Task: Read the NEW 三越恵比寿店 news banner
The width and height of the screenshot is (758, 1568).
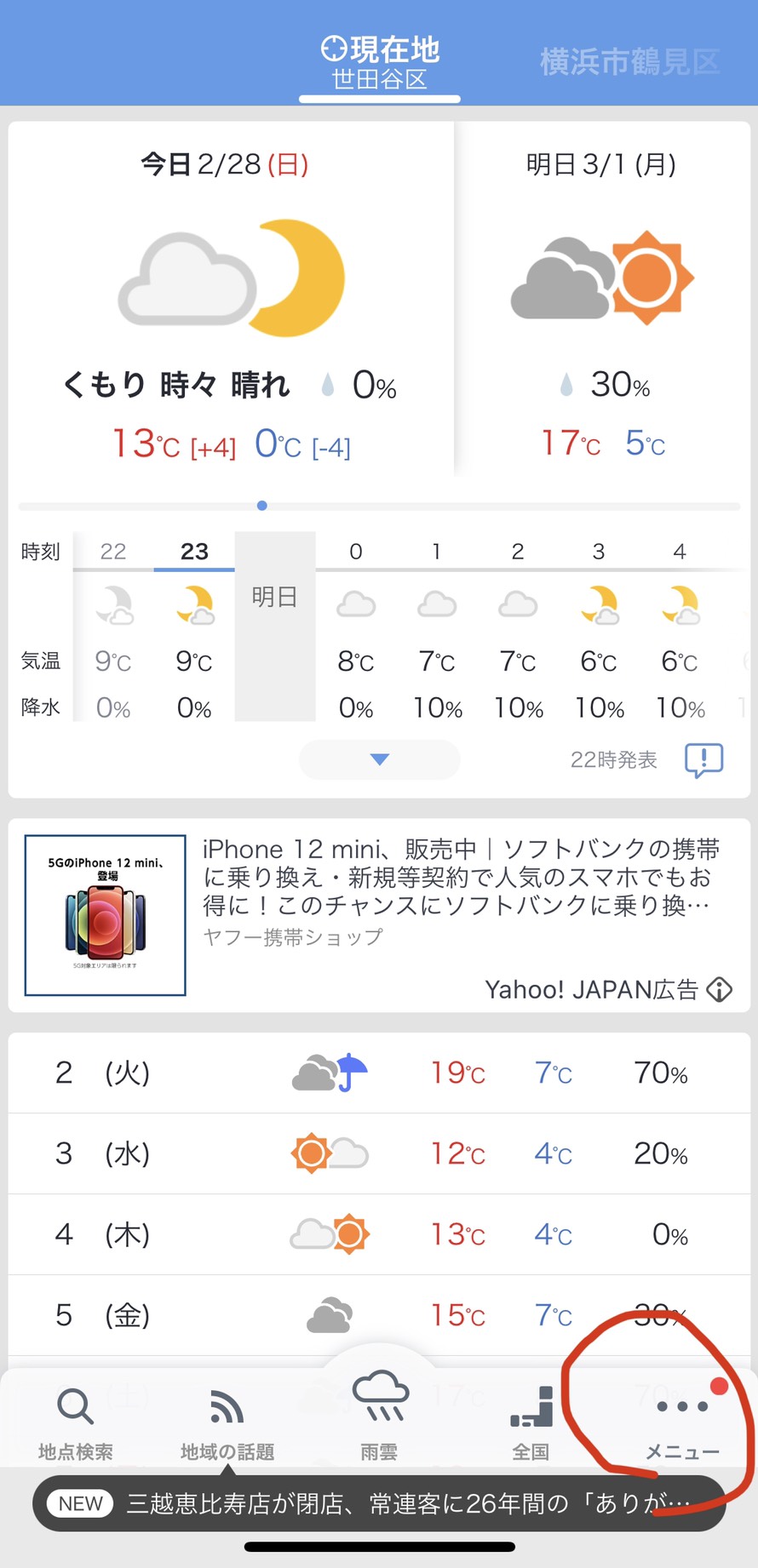Action: (379, 1503)
